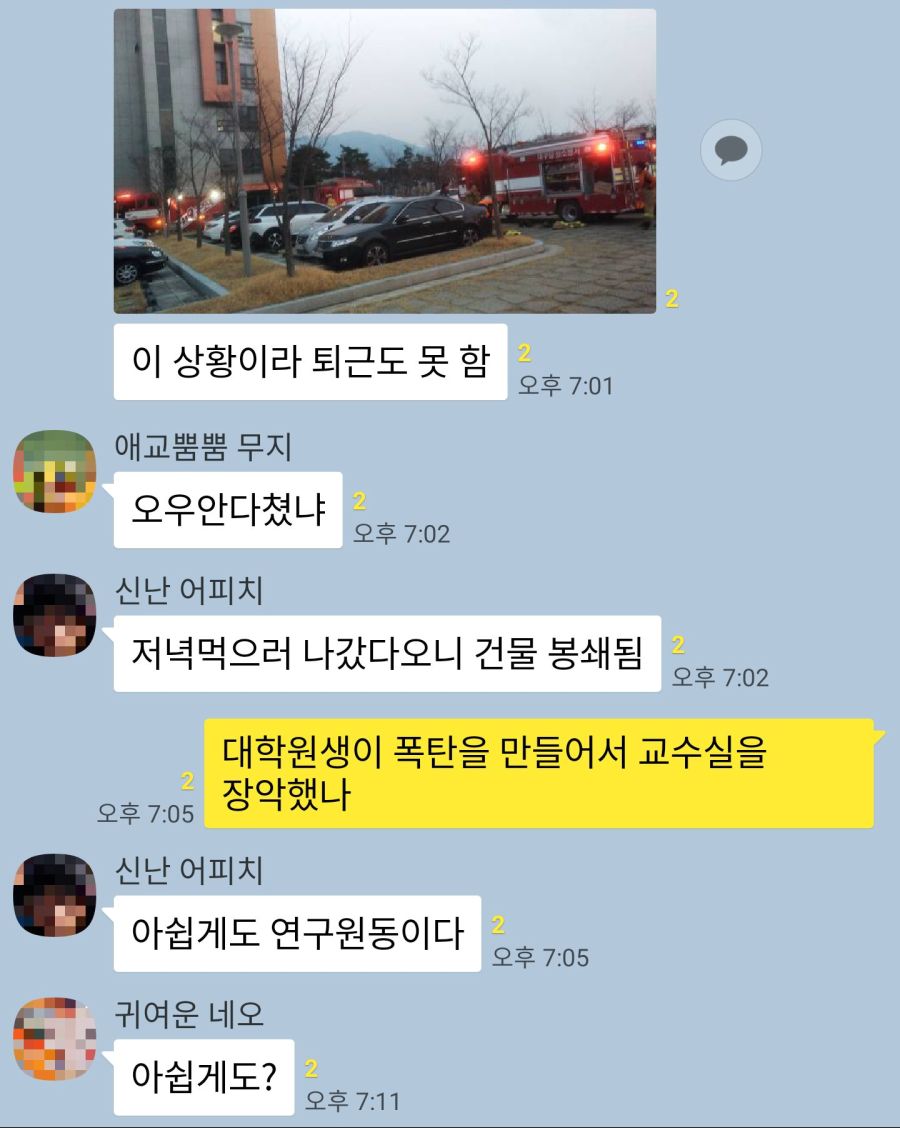The image size is (900, 1128).
Task: Open 신난 어피치's avatar by 건물 봉쇄됨 message
Action: pyautogui.click(x=54, y=615)
